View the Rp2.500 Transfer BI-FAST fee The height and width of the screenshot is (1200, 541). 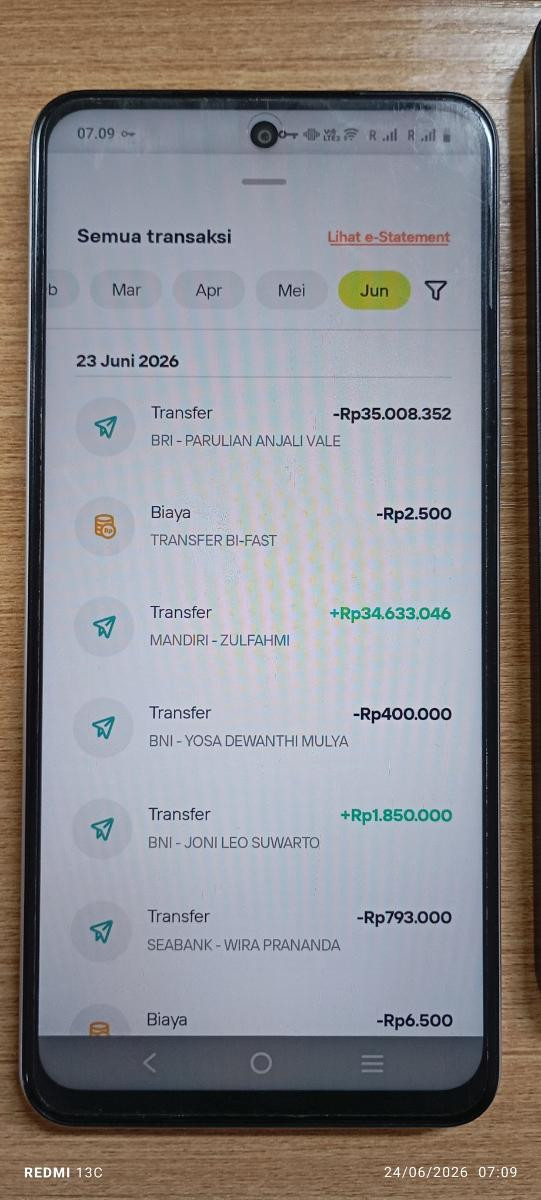(x=264, y=526)
